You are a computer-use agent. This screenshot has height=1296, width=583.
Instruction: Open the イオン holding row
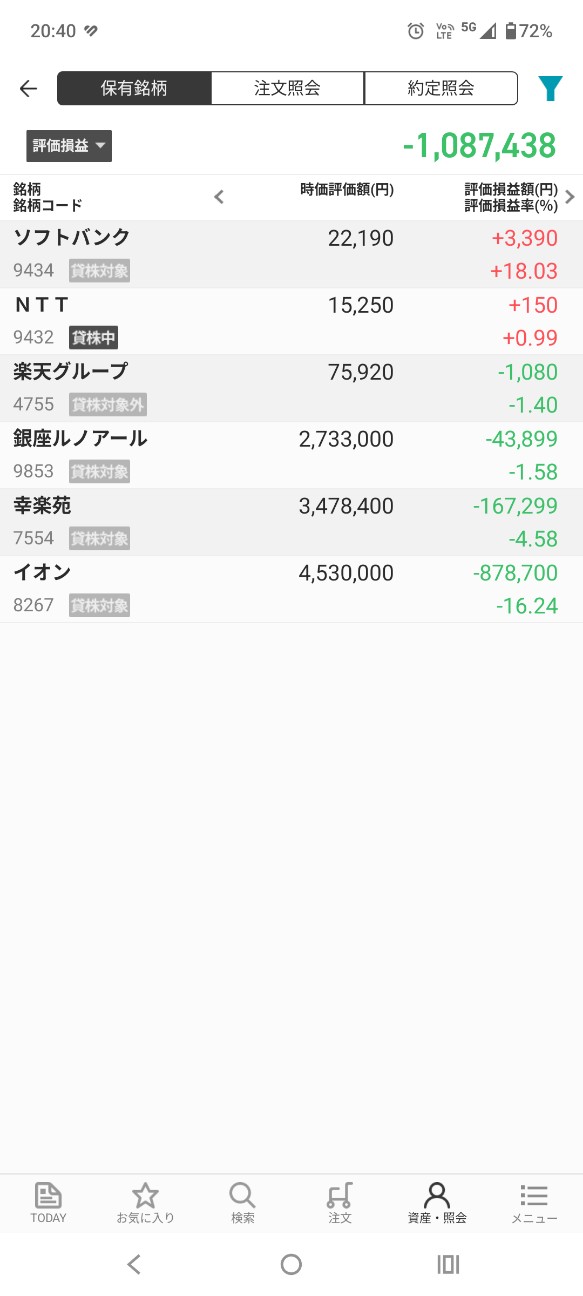coord(291,589)
